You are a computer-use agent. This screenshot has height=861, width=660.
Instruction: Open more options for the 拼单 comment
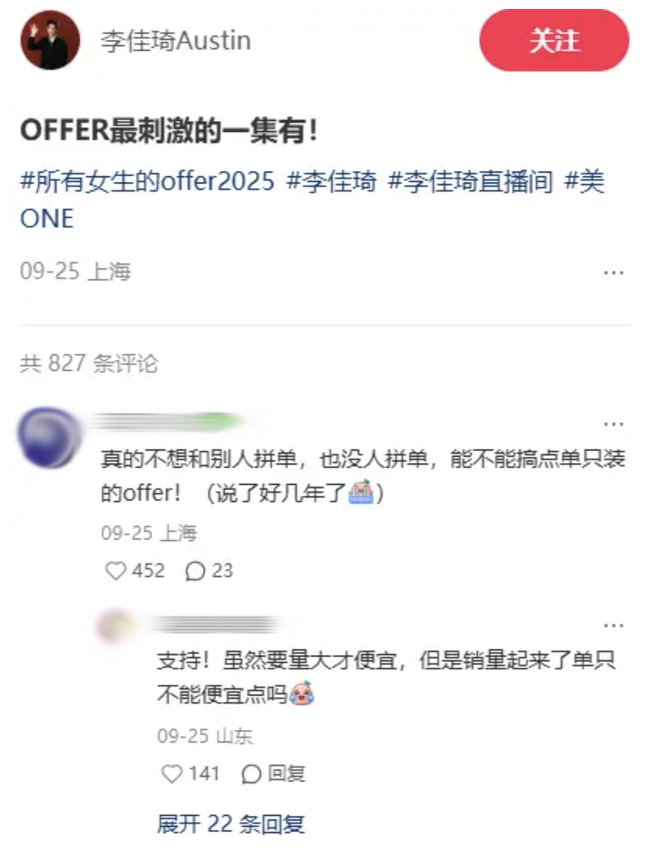tap(613, 424)
